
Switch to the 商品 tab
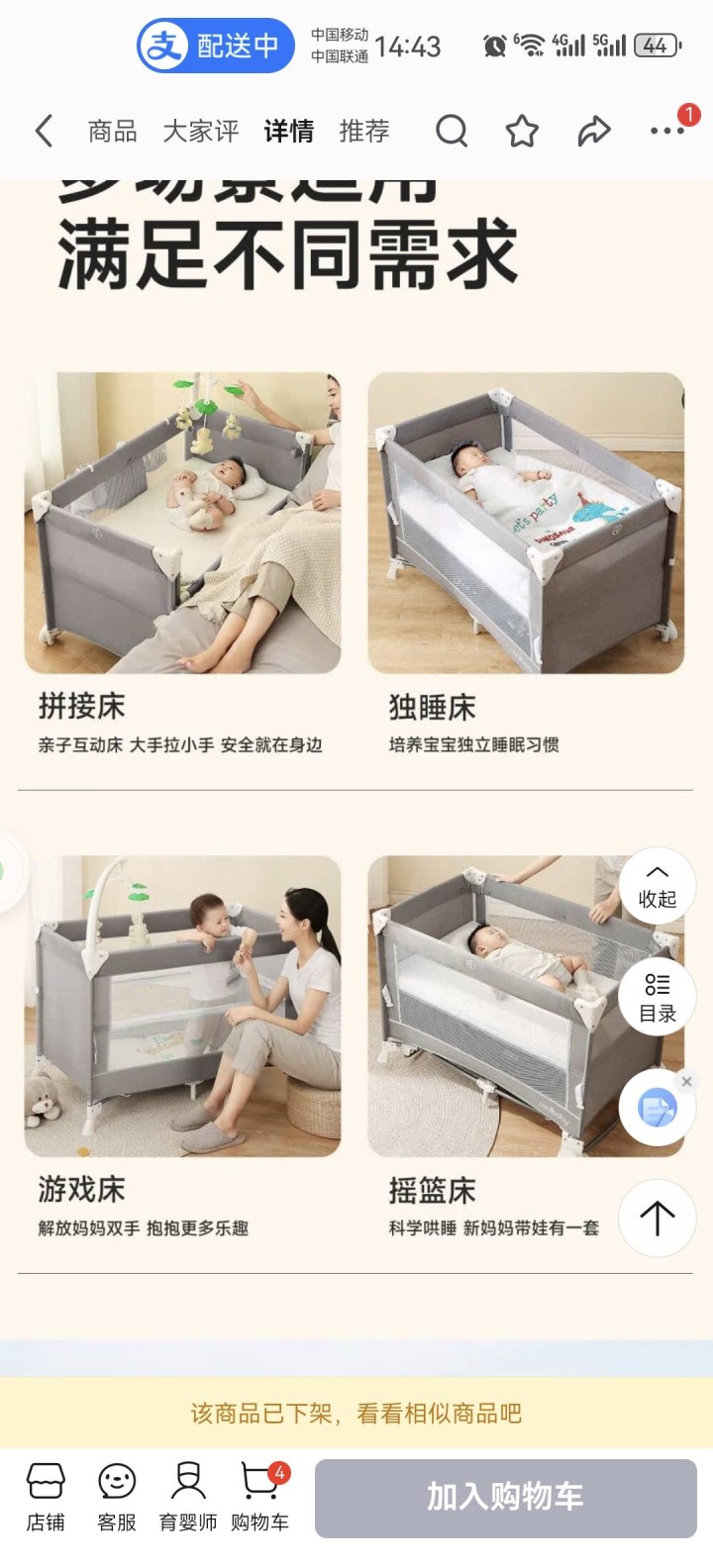coord(112,131)
